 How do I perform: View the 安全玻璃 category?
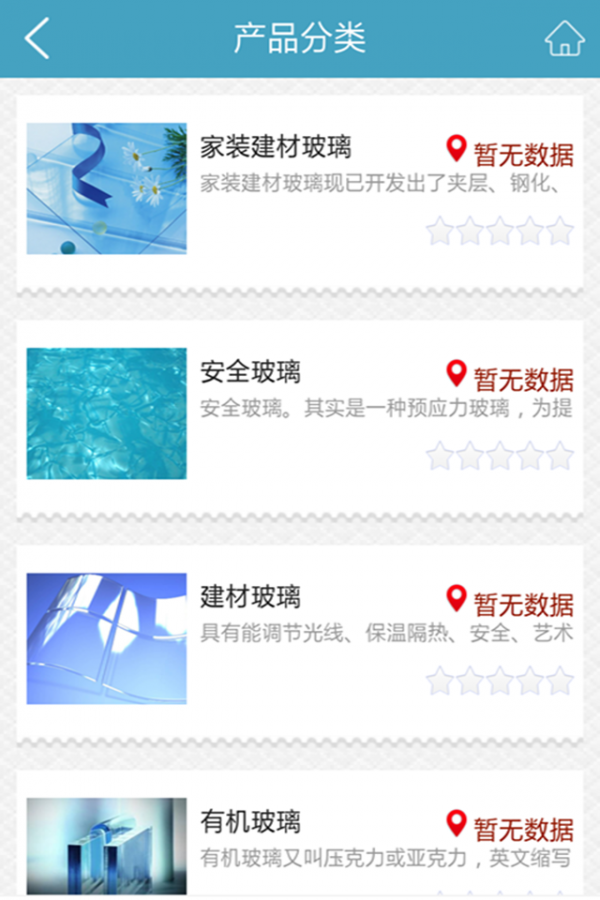tap(250, 373)
